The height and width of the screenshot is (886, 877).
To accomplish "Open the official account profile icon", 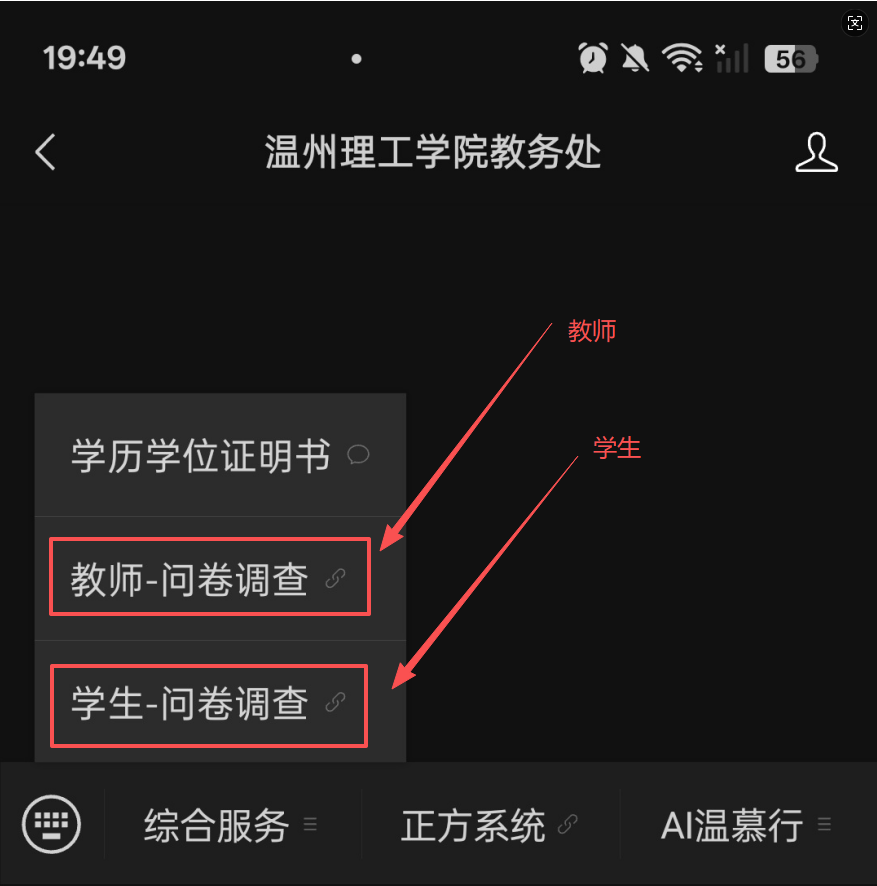I will (816, 153).
